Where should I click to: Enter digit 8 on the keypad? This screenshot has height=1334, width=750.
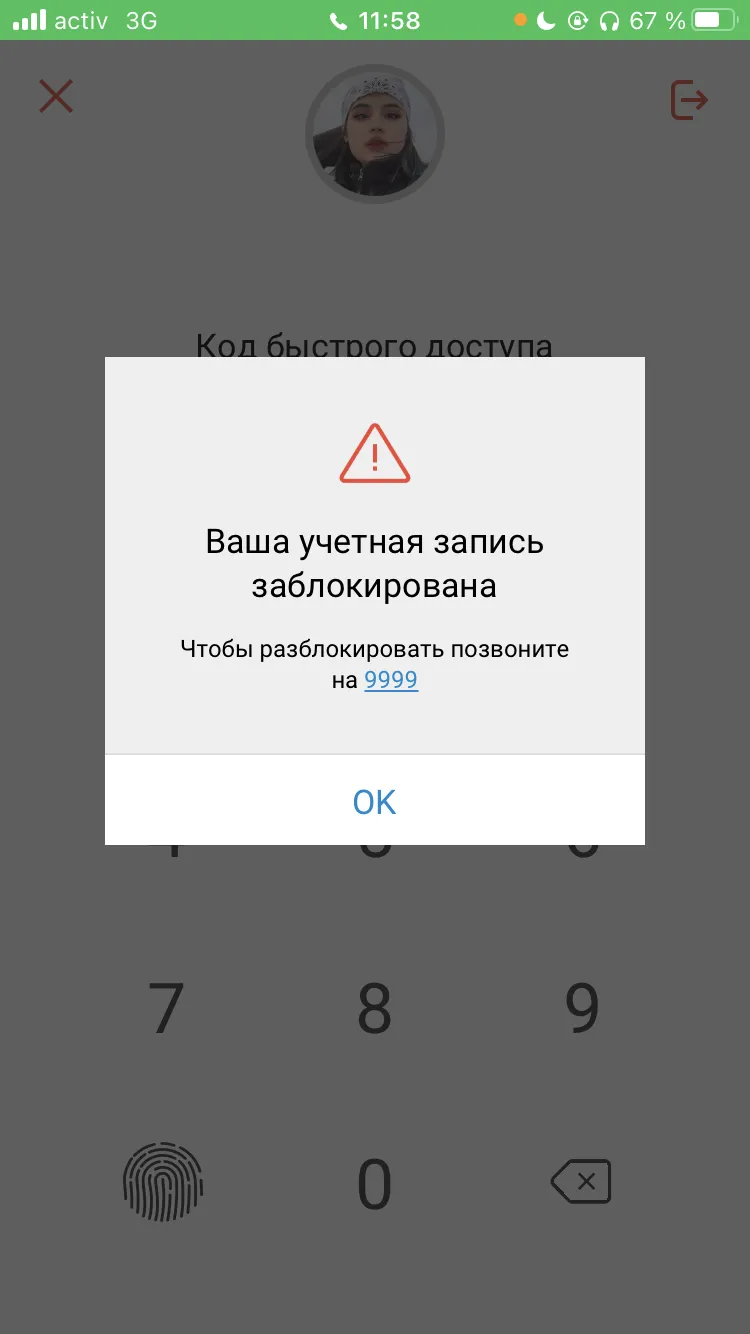click(x=374, y=1008)
